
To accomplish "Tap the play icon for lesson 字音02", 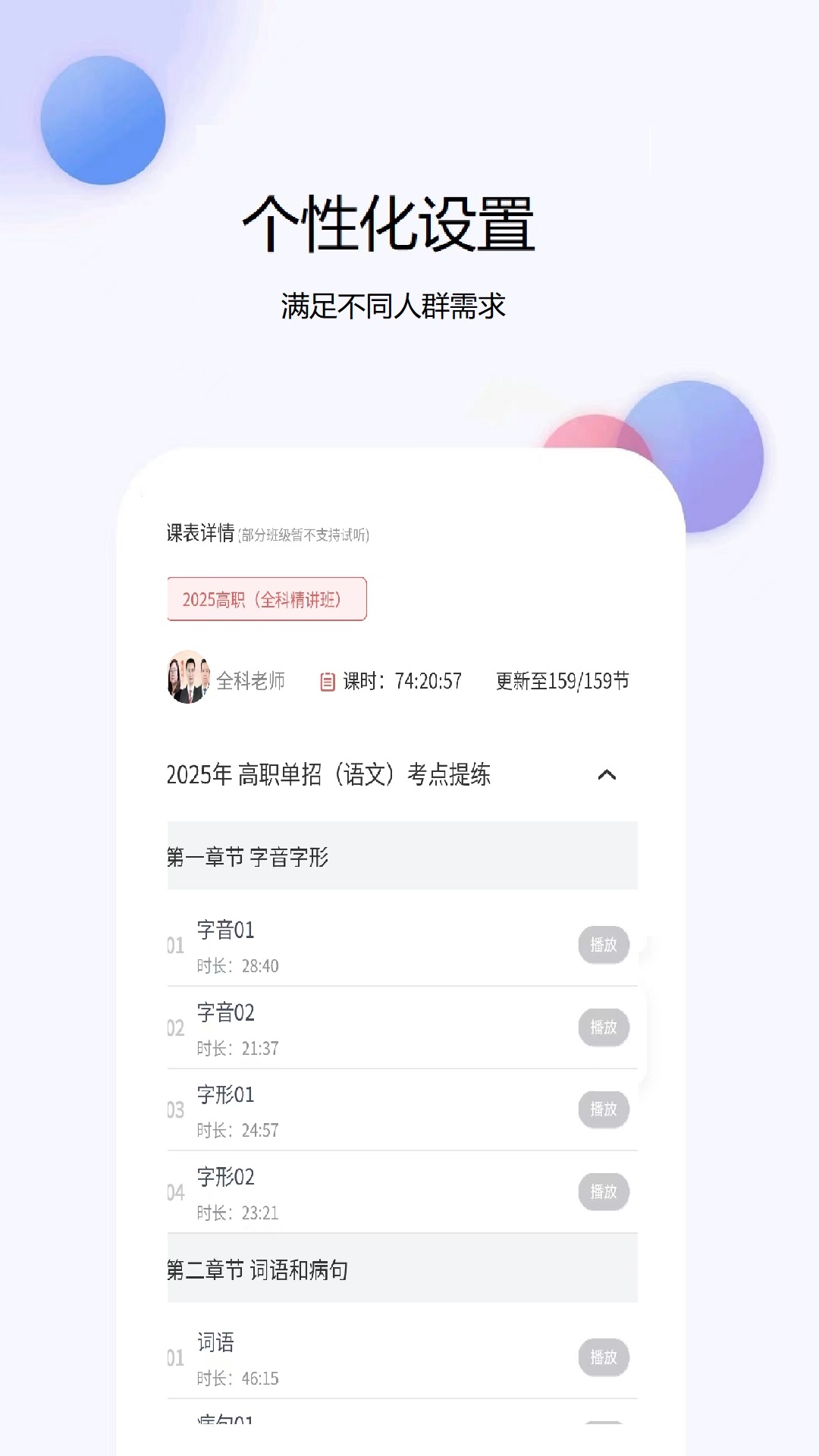I will click(x=604, y=1028).
